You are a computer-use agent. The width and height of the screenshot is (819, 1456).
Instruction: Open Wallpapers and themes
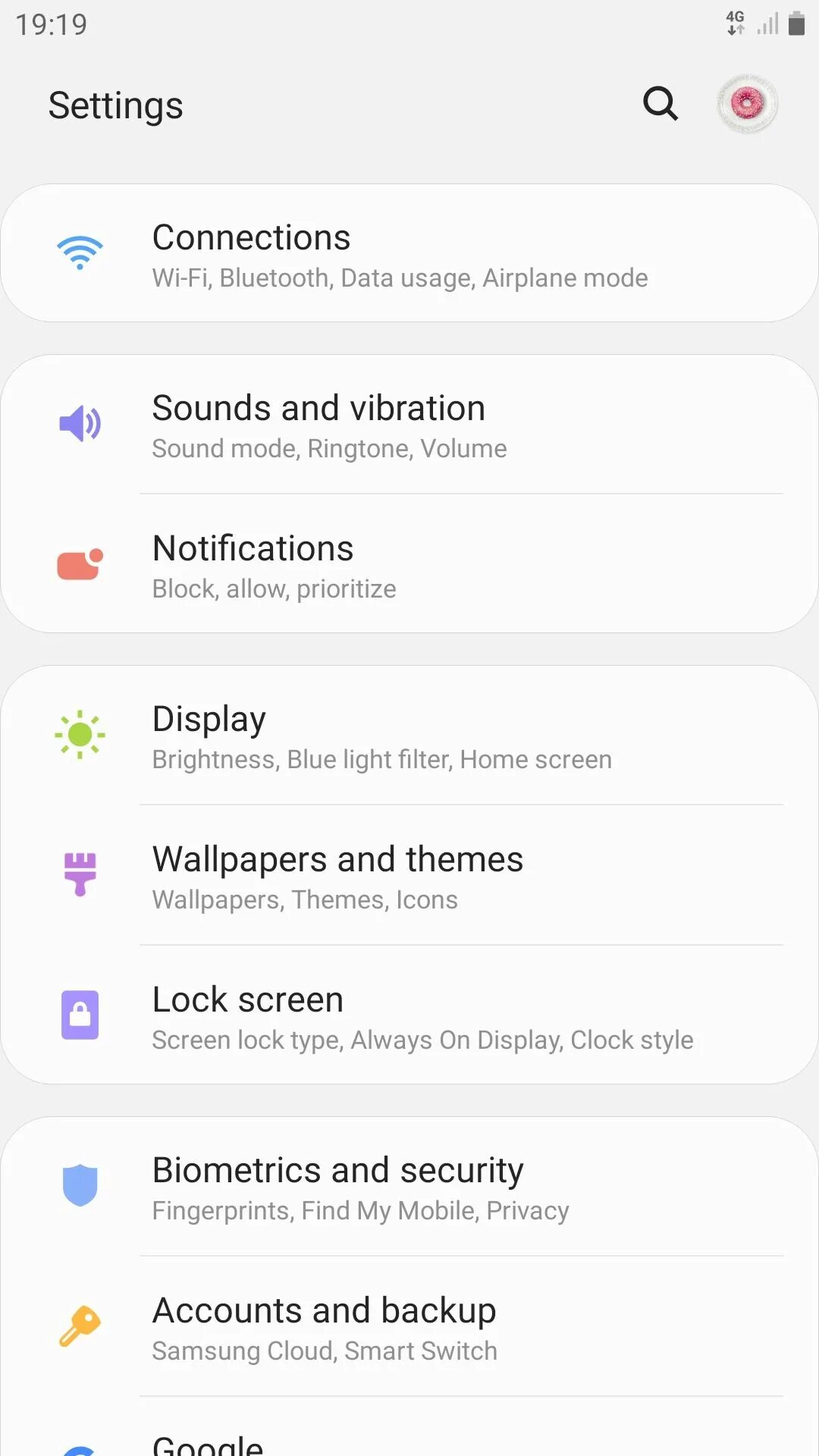[x=409, y=877]
